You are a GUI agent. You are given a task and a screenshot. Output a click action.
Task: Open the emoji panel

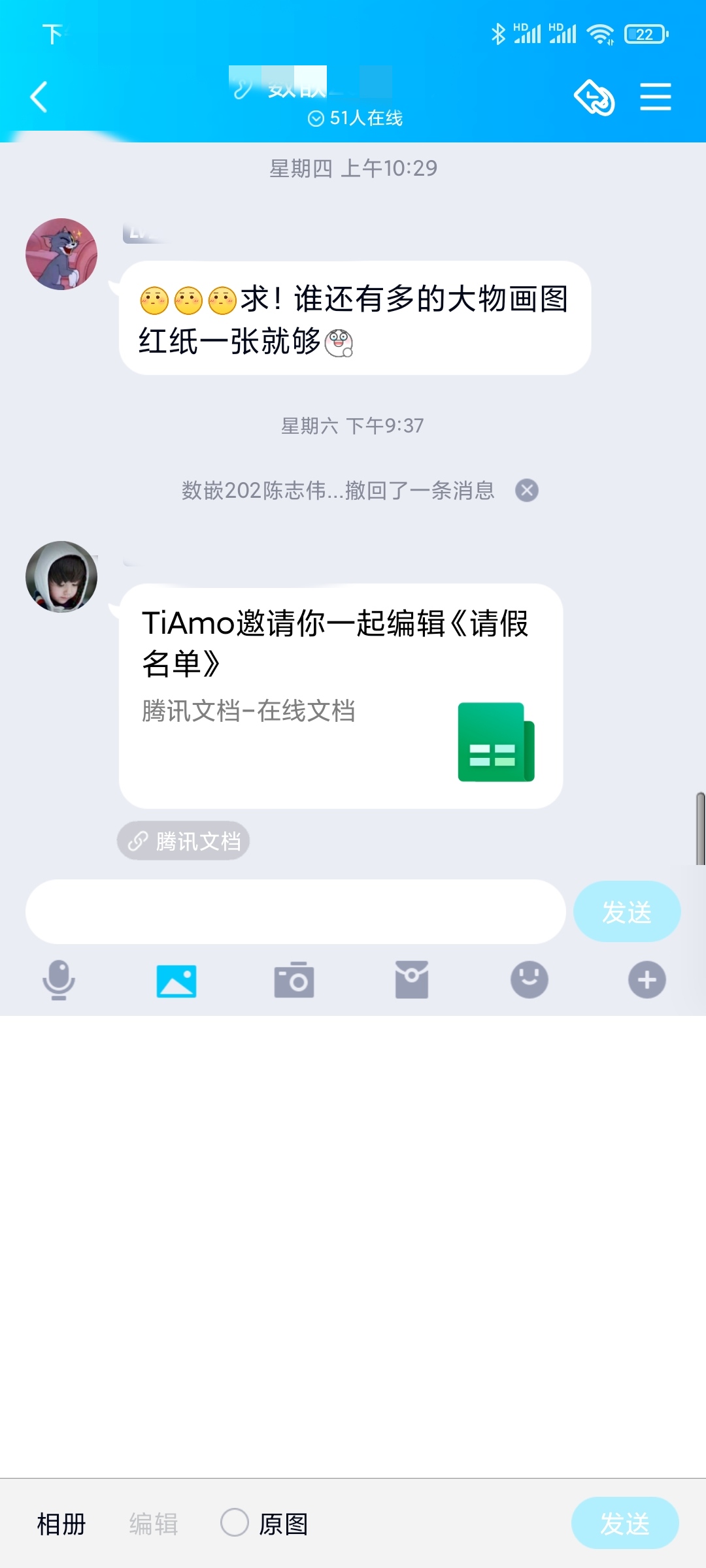pos(529,980)
